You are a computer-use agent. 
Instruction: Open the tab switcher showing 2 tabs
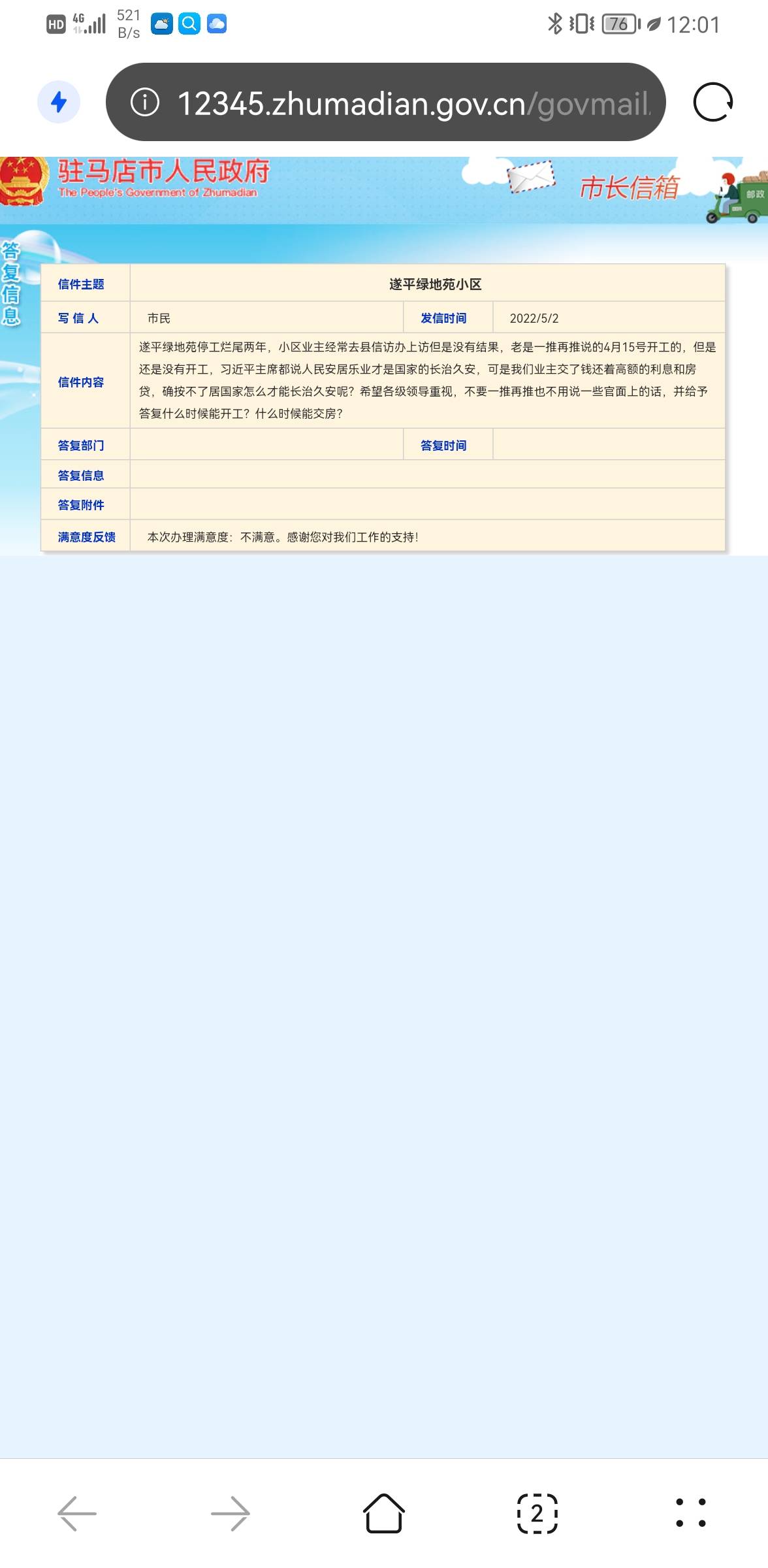pos(537,1513)
